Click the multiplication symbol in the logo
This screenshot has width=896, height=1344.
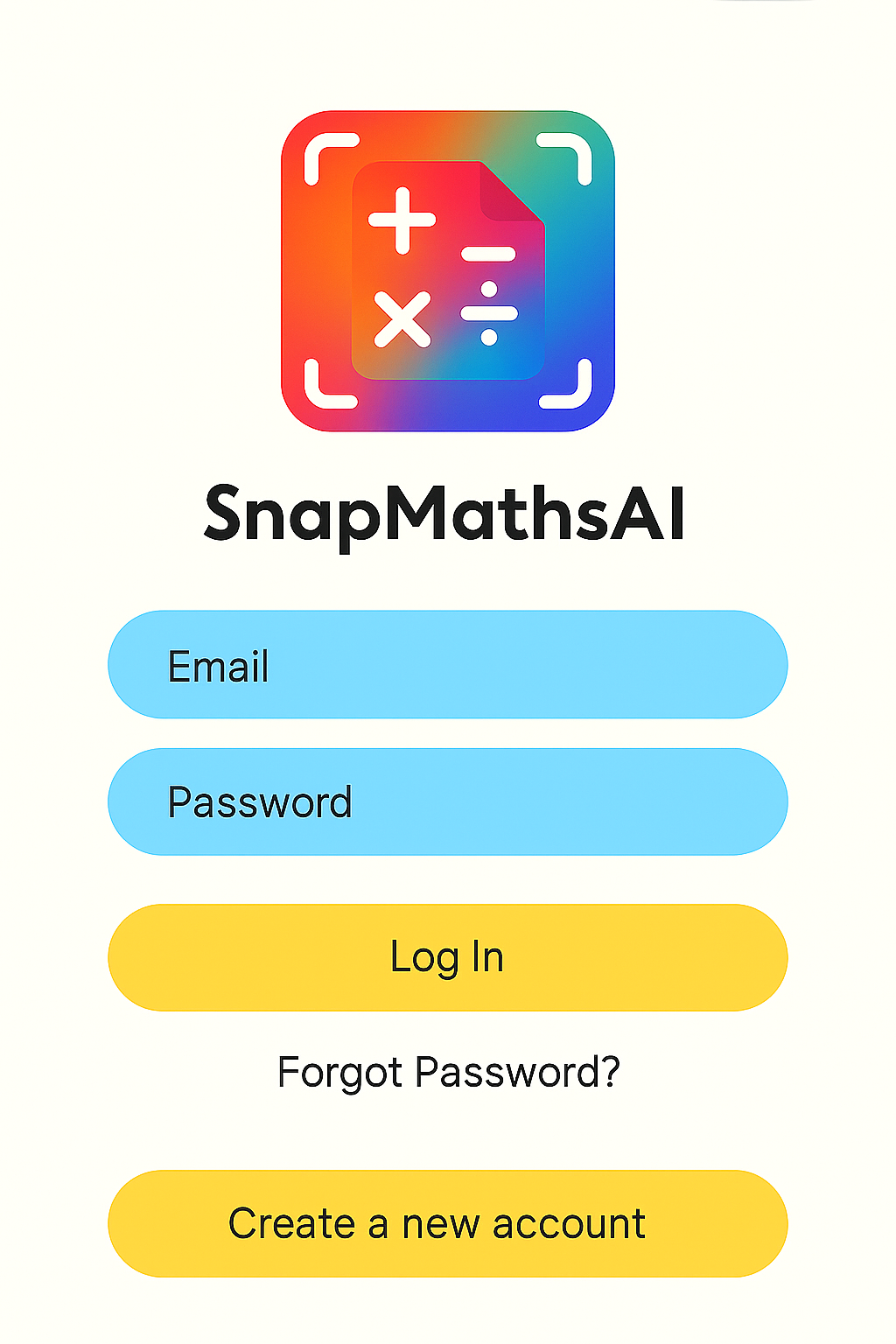click(x=402, y=321)
